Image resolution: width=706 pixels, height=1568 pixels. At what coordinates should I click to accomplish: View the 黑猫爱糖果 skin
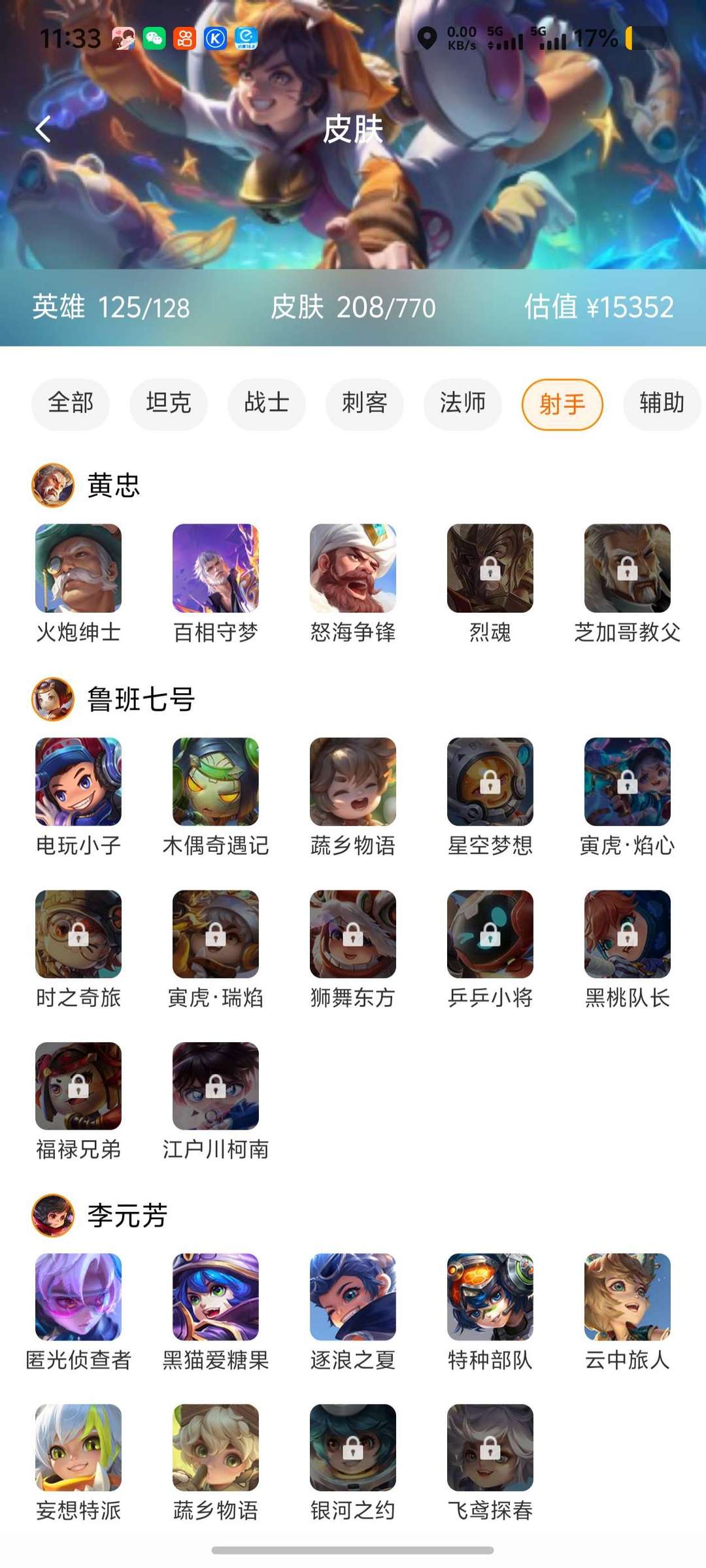(x=216, y=1297)
